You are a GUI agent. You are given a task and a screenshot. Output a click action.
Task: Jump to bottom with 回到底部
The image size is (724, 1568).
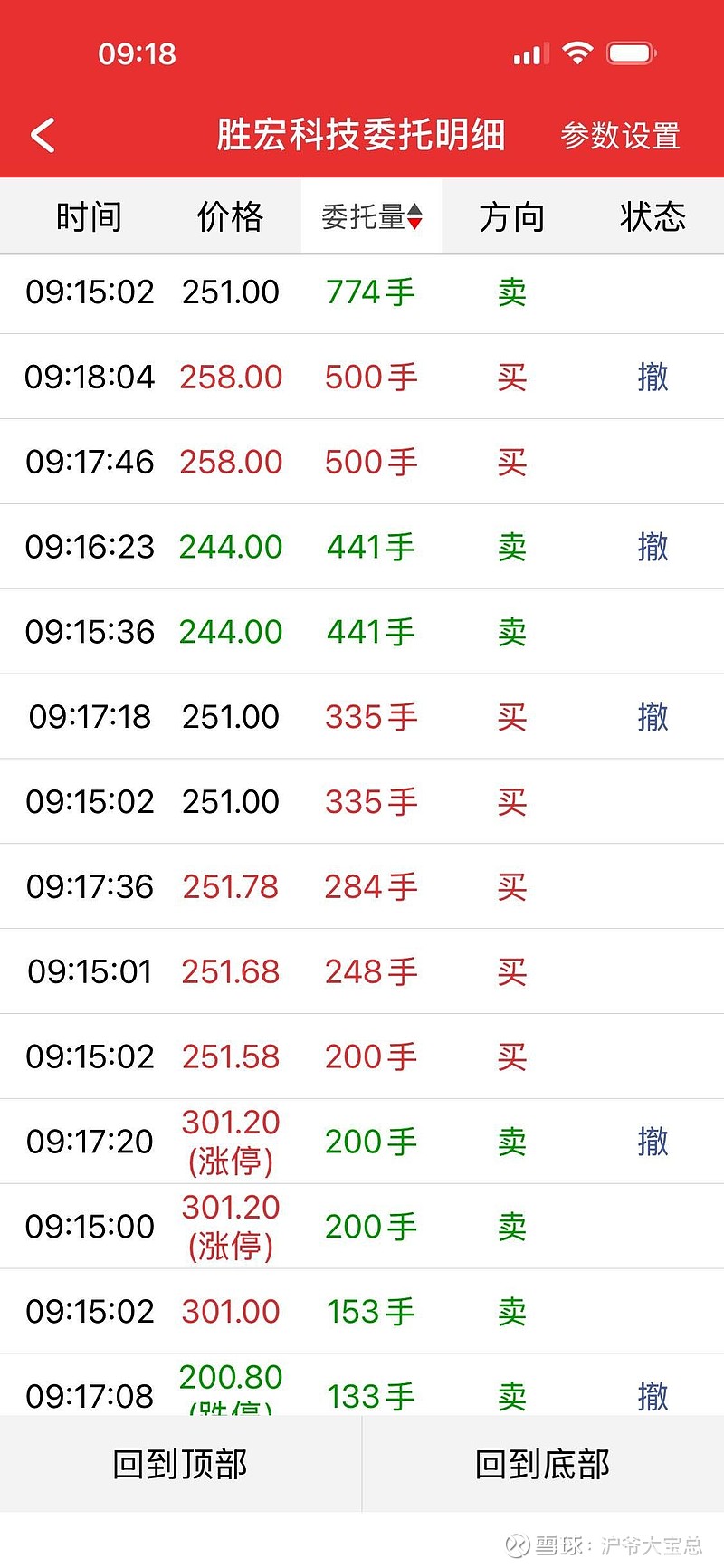click(x=543, y=1464)
